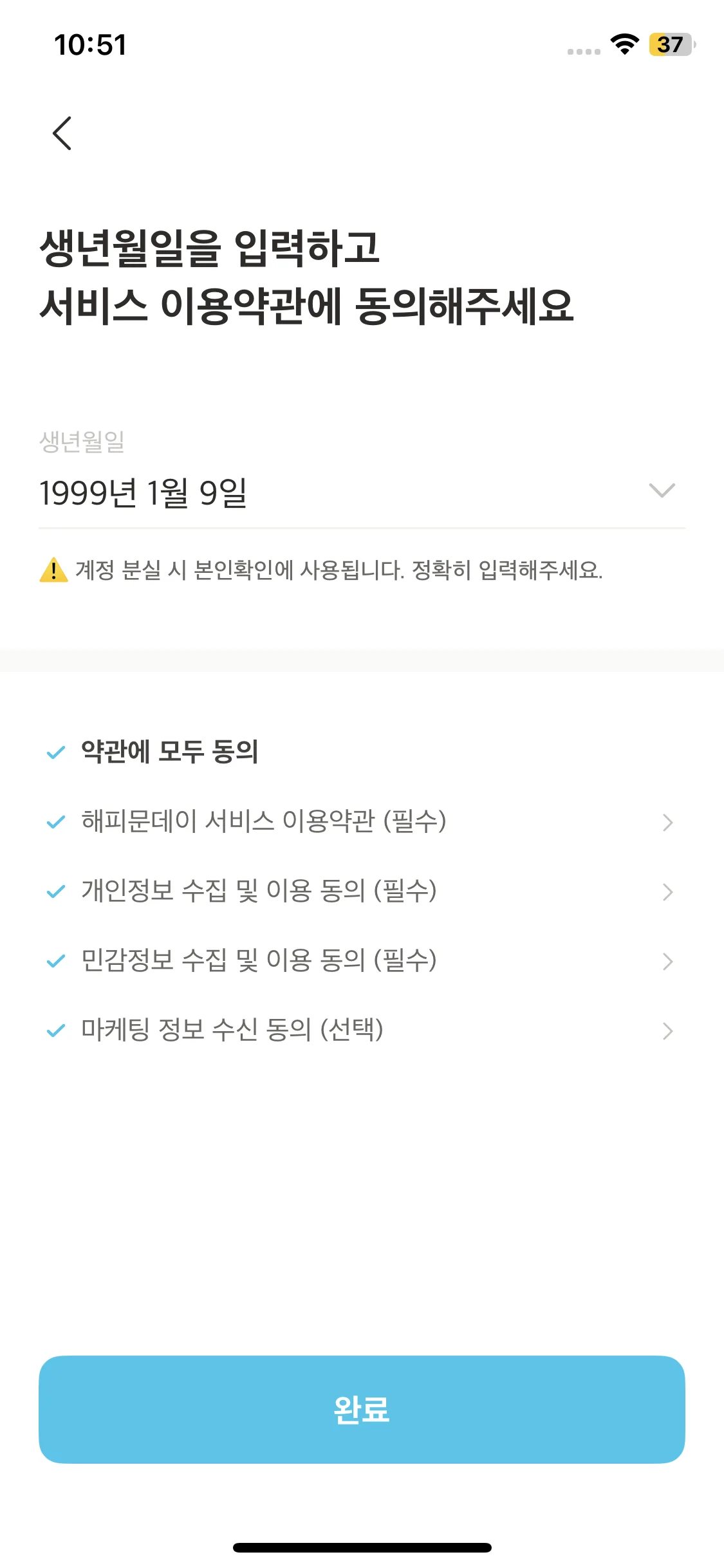
Task: Toggle the 약관에 모두 동의 checkbox
Action: coord(57,752)
